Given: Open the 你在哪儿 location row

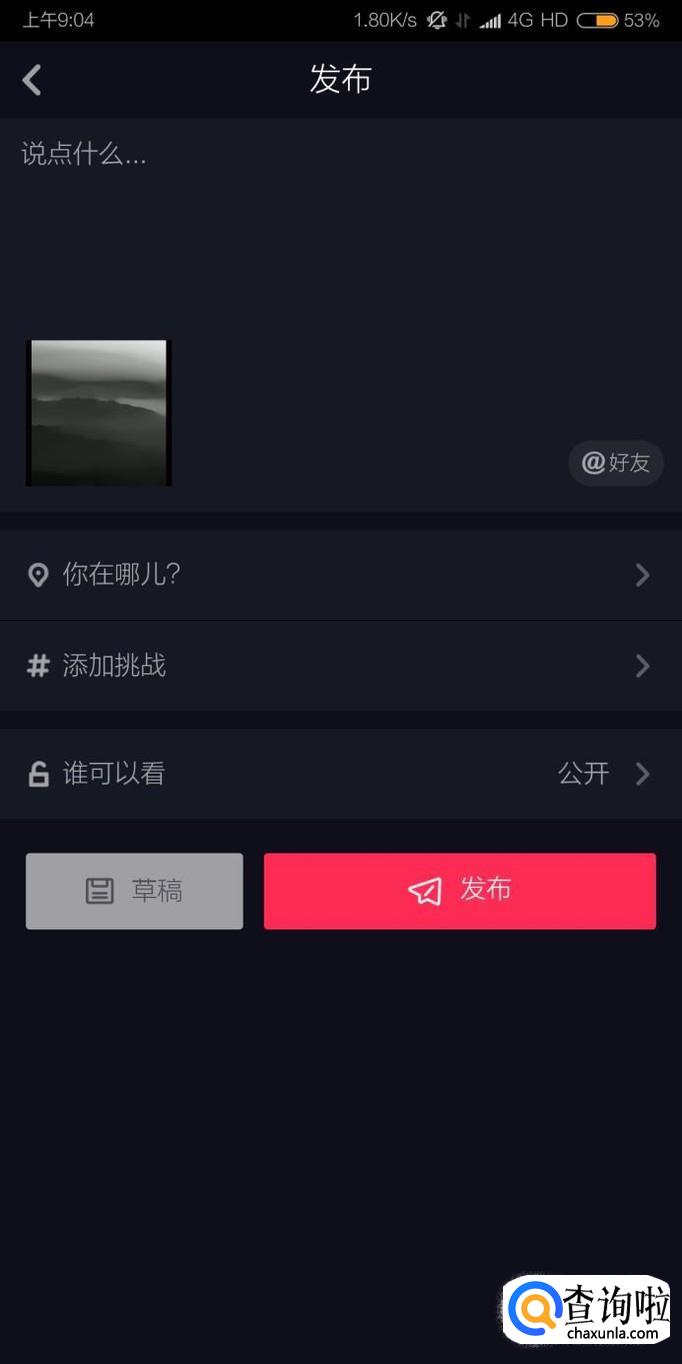Looking at the screenshot, I should [x=340, y=575].
